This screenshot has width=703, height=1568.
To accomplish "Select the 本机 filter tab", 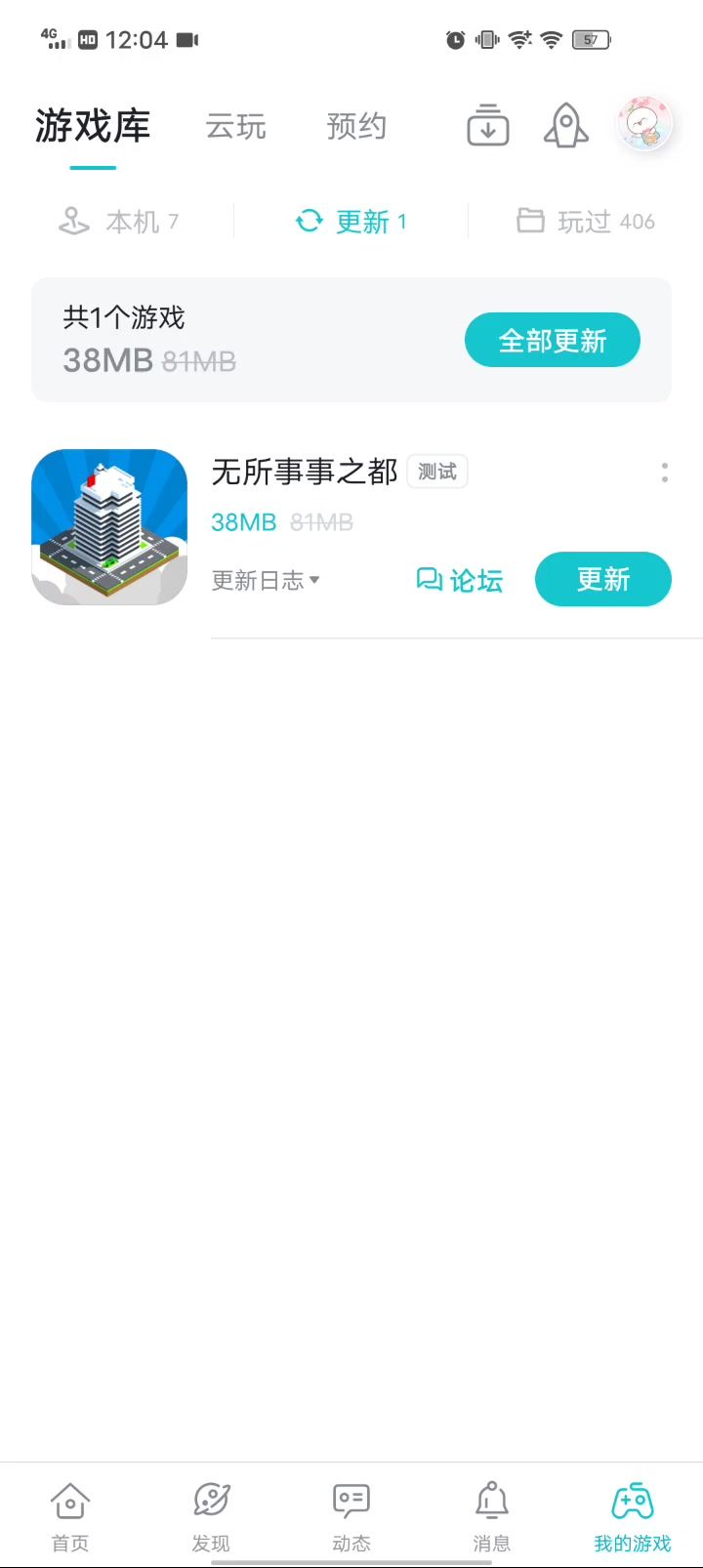I will [x=118, y=222].
